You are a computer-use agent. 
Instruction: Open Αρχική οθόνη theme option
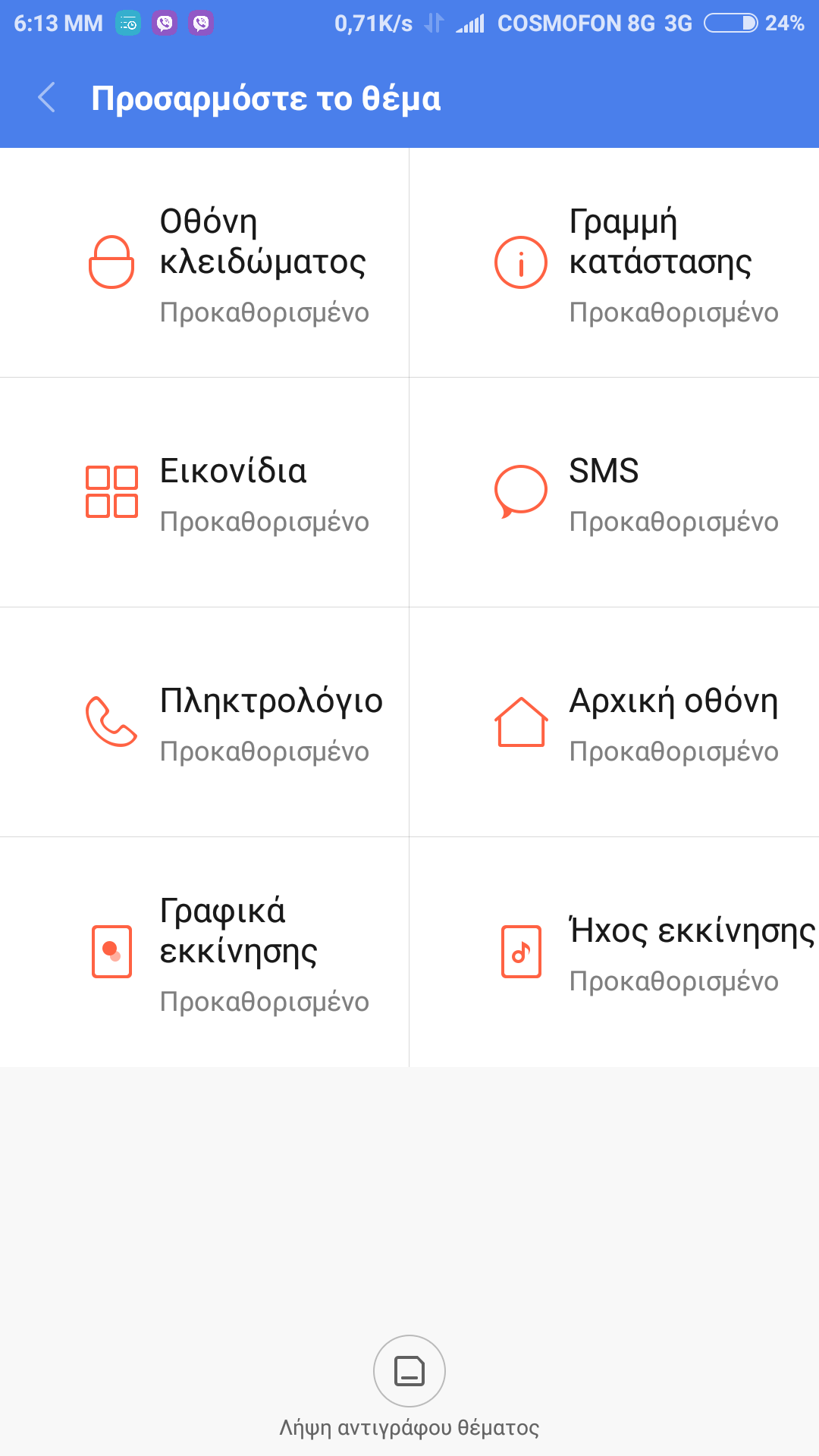click(x=614, y=722)
